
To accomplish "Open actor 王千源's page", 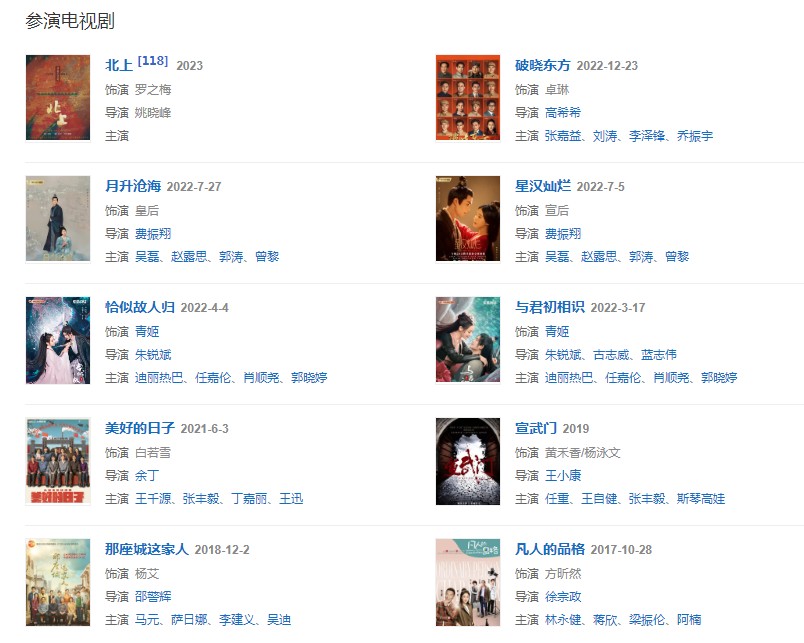I will (x=153, y=498).
